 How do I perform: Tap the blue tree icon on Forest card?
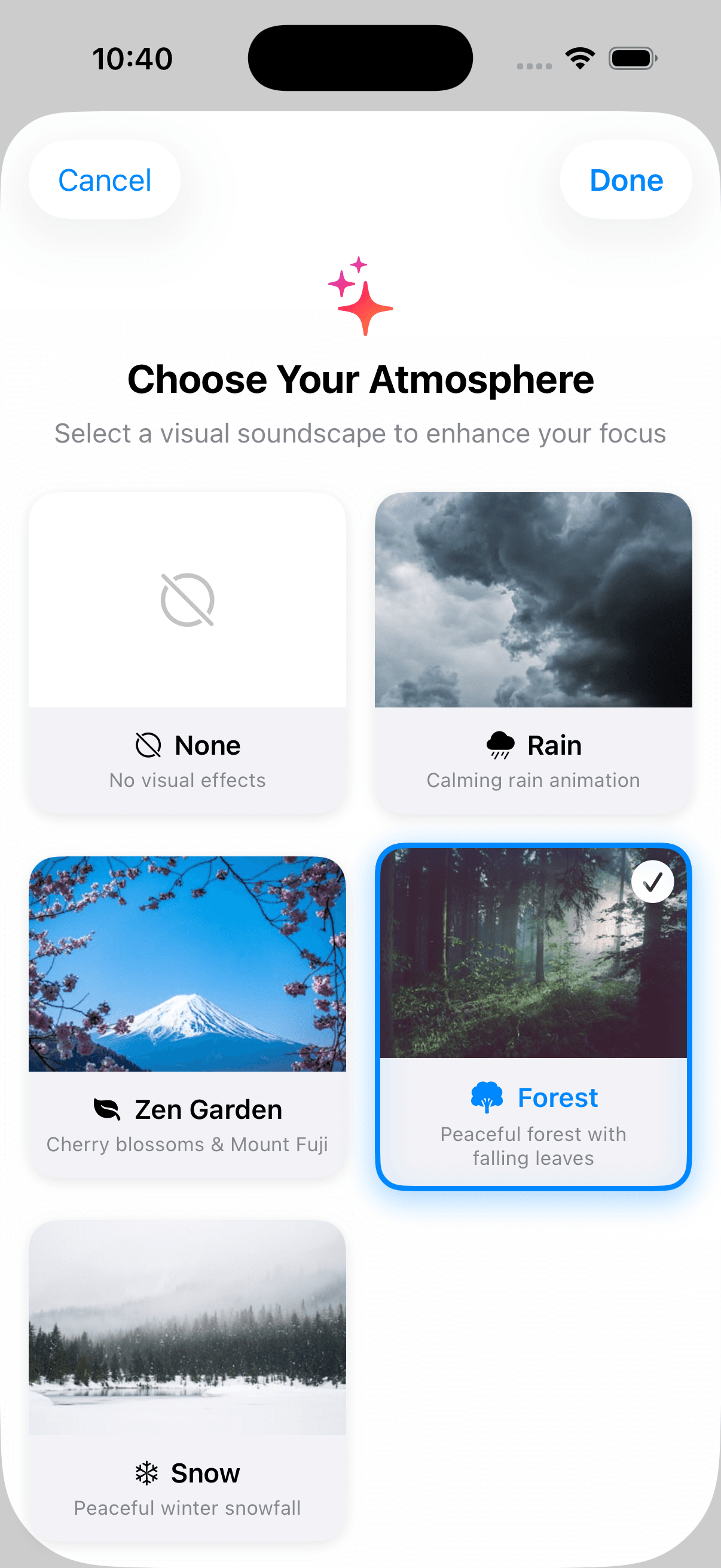point(487,1096)
